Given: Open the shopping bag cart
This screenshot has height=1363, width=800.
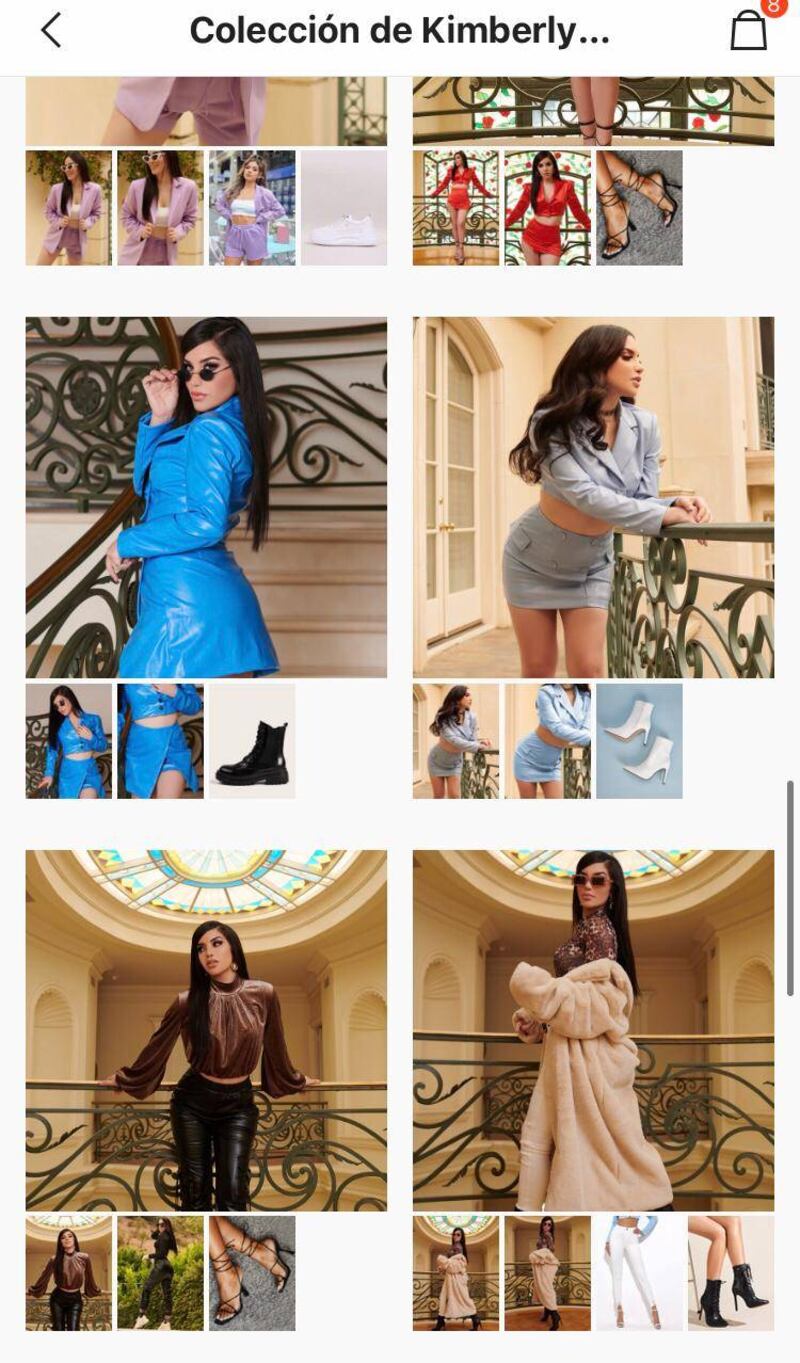Looking at the screenshot, I should pyautogui.click(x=748, y=30).
